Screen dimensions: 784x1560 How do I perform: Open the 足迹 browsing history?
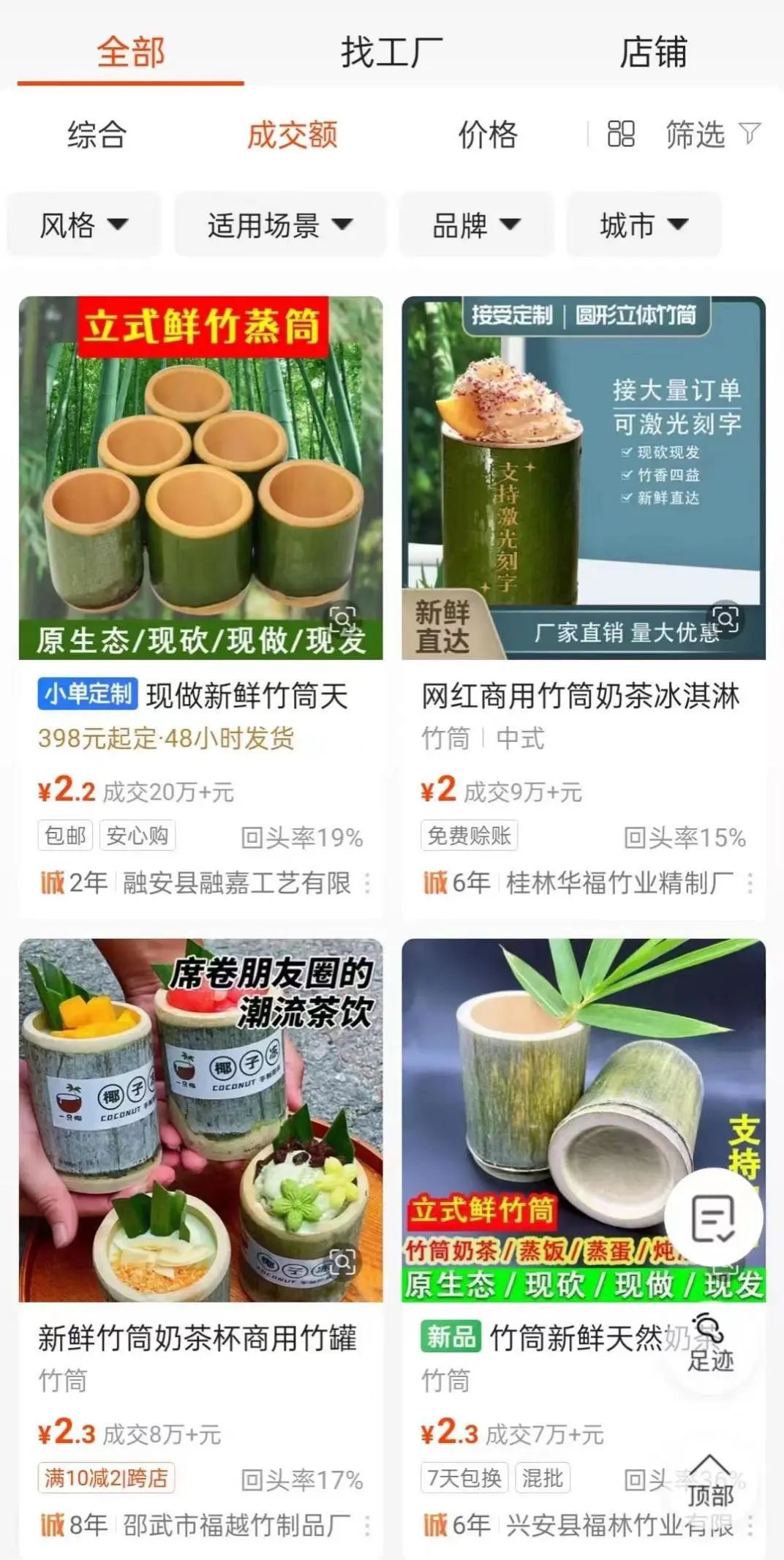(x=710, y=1345)
